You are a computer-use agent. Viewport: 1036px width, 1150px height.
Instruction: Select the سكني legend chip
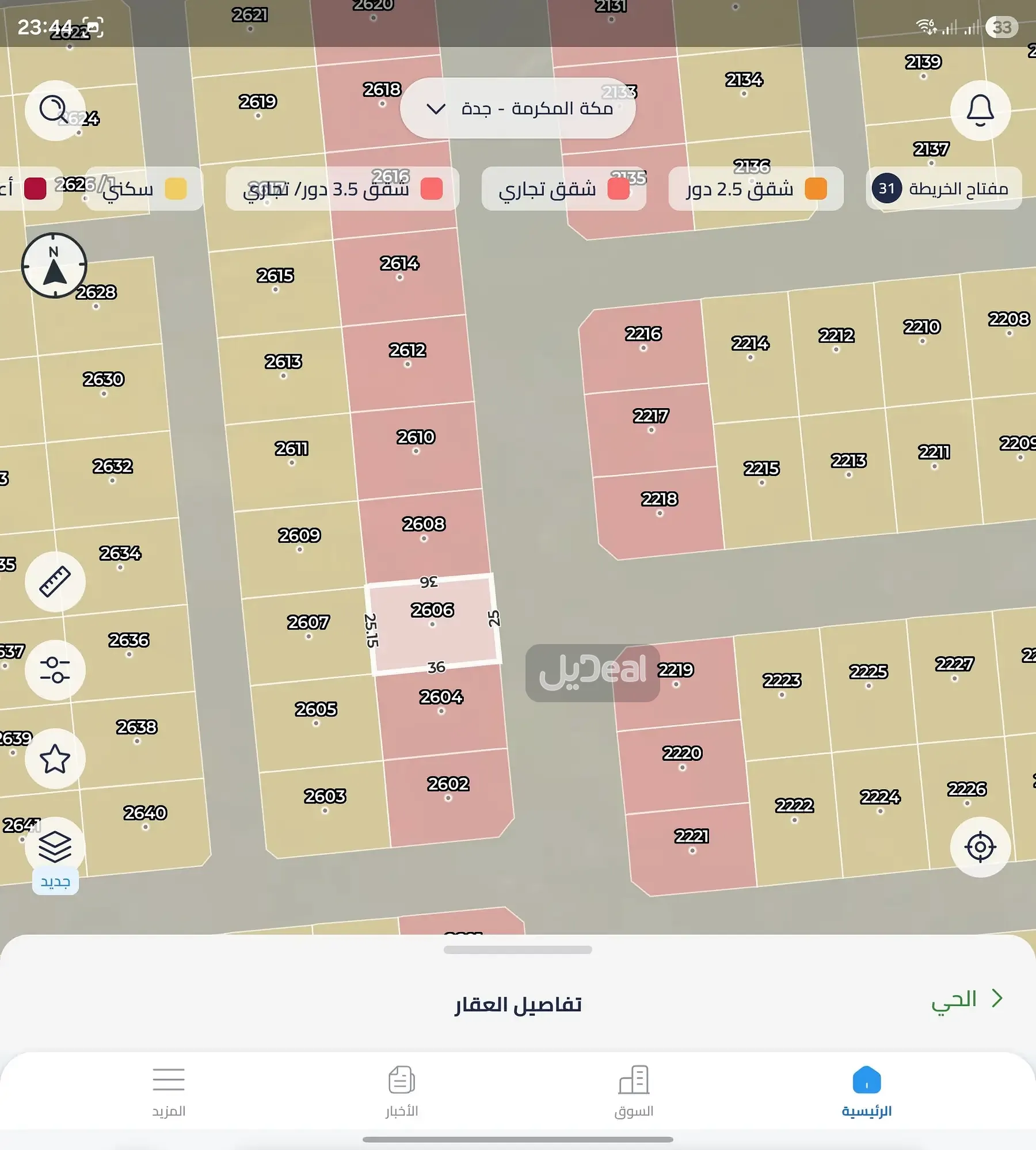(144, 189)
